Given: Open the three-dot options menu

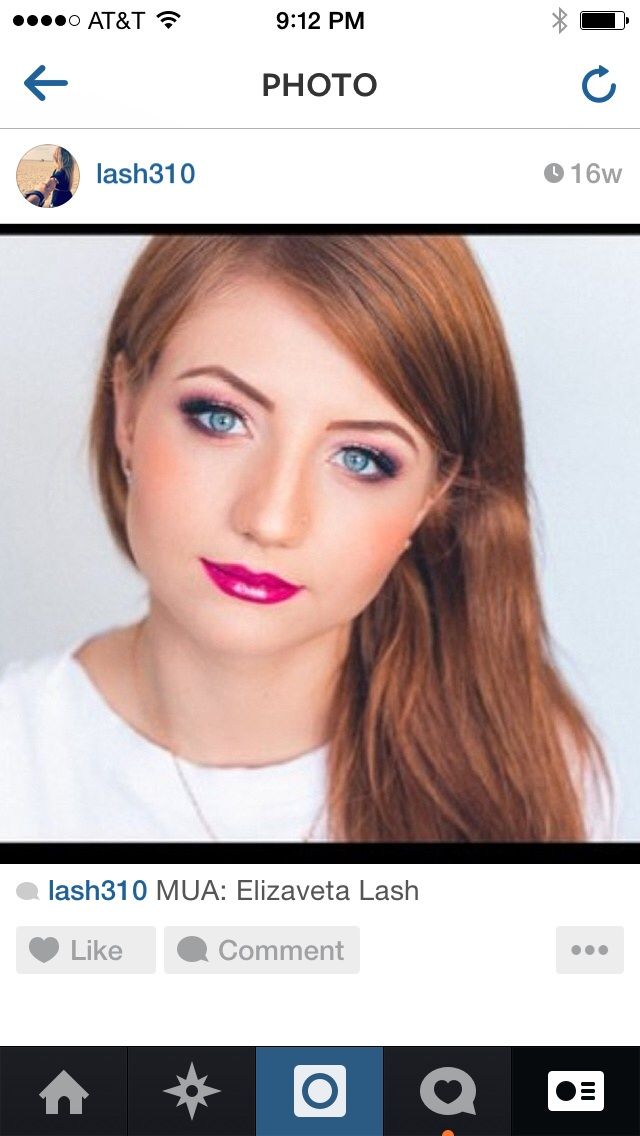Looking at the screenshot, I should pyautogui.click(x=589, y=950).
